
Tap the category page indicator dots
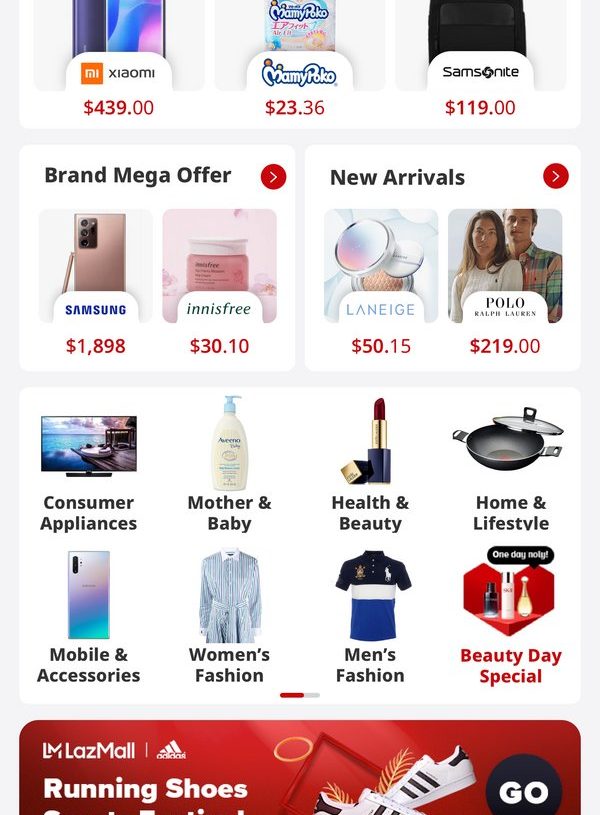[x=300, y=694]
